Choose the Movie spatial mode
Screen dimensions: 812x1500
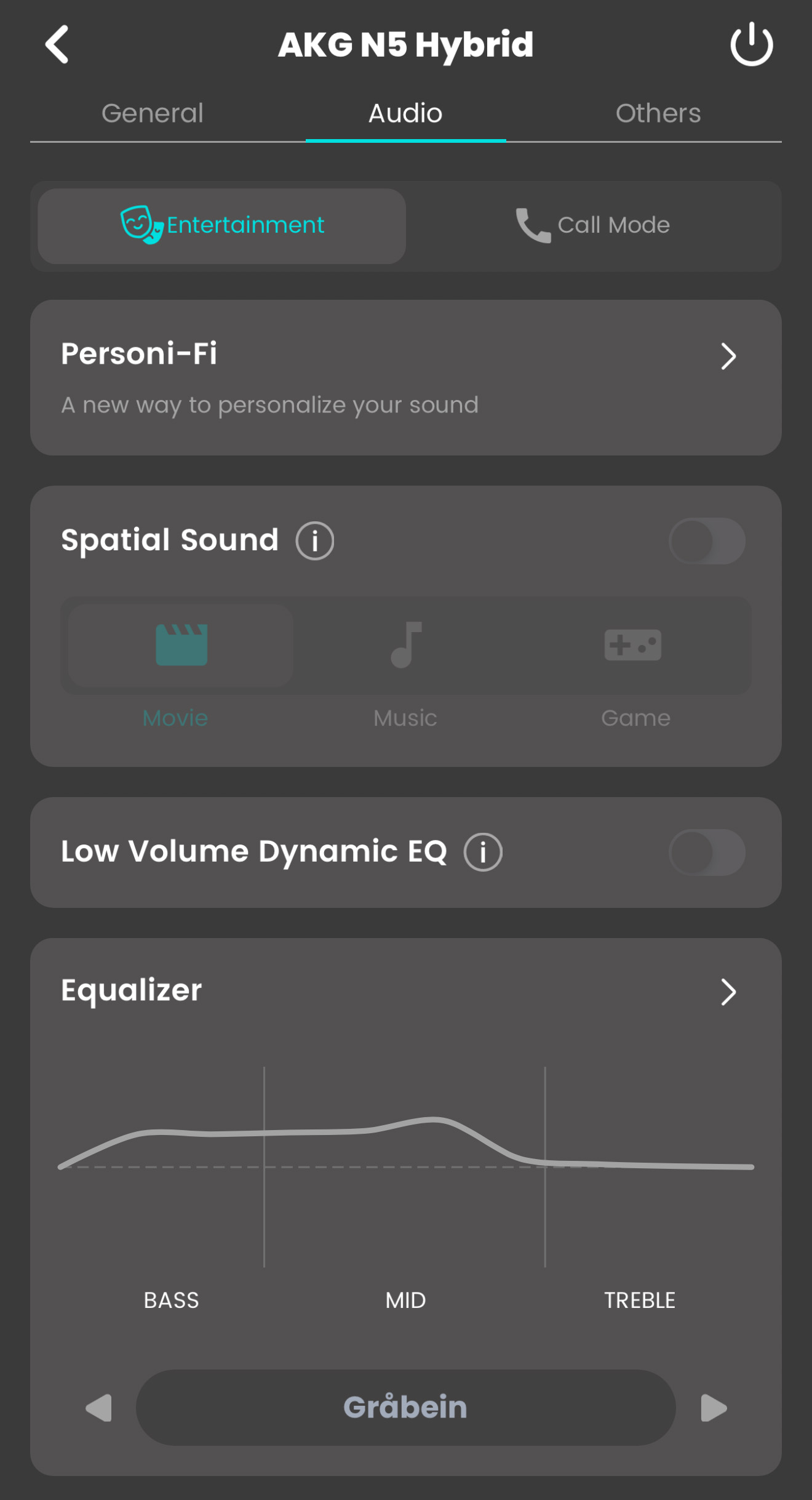click(180, 645)
